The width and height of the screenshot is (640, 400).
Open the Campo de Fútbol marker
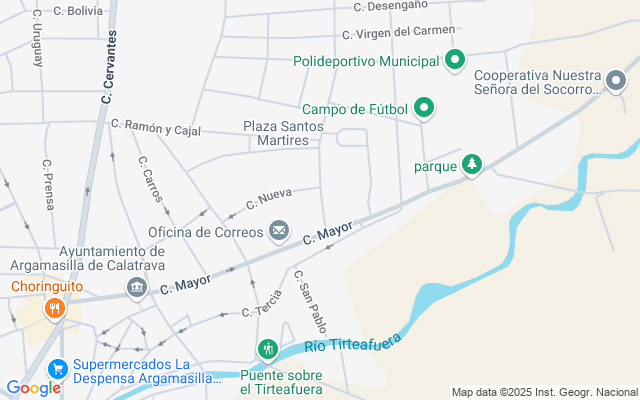point(424,108)
